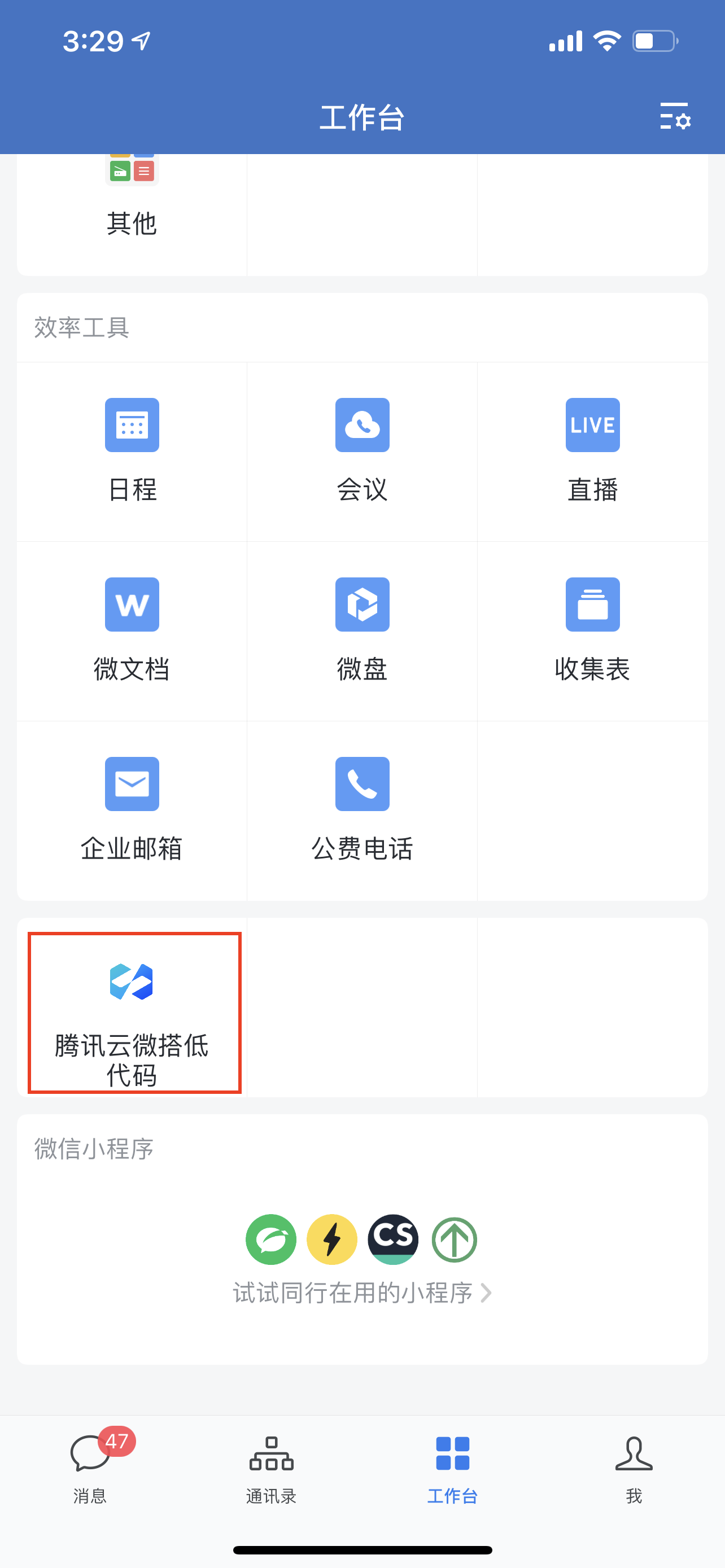Open 微文档 documents
This screenshot has height=1568, width=725.
132,630
